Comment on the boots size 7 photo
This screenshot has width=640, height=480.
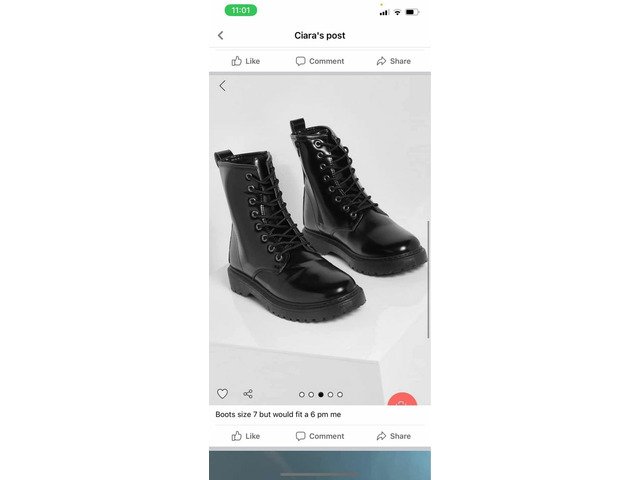coord(320,436)
